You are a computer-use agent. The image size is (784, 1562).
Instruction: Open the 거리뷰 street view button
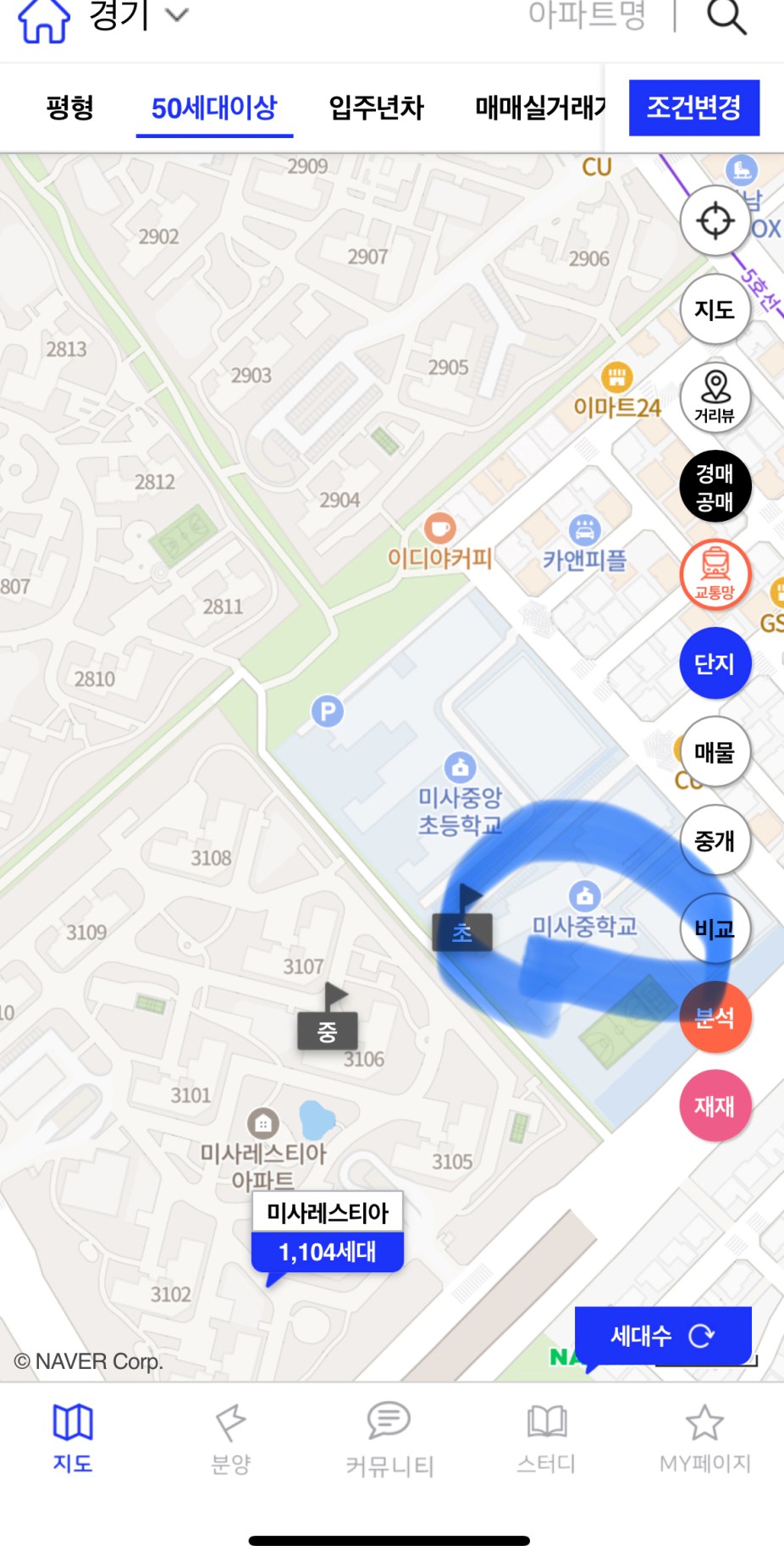[715, 396]
